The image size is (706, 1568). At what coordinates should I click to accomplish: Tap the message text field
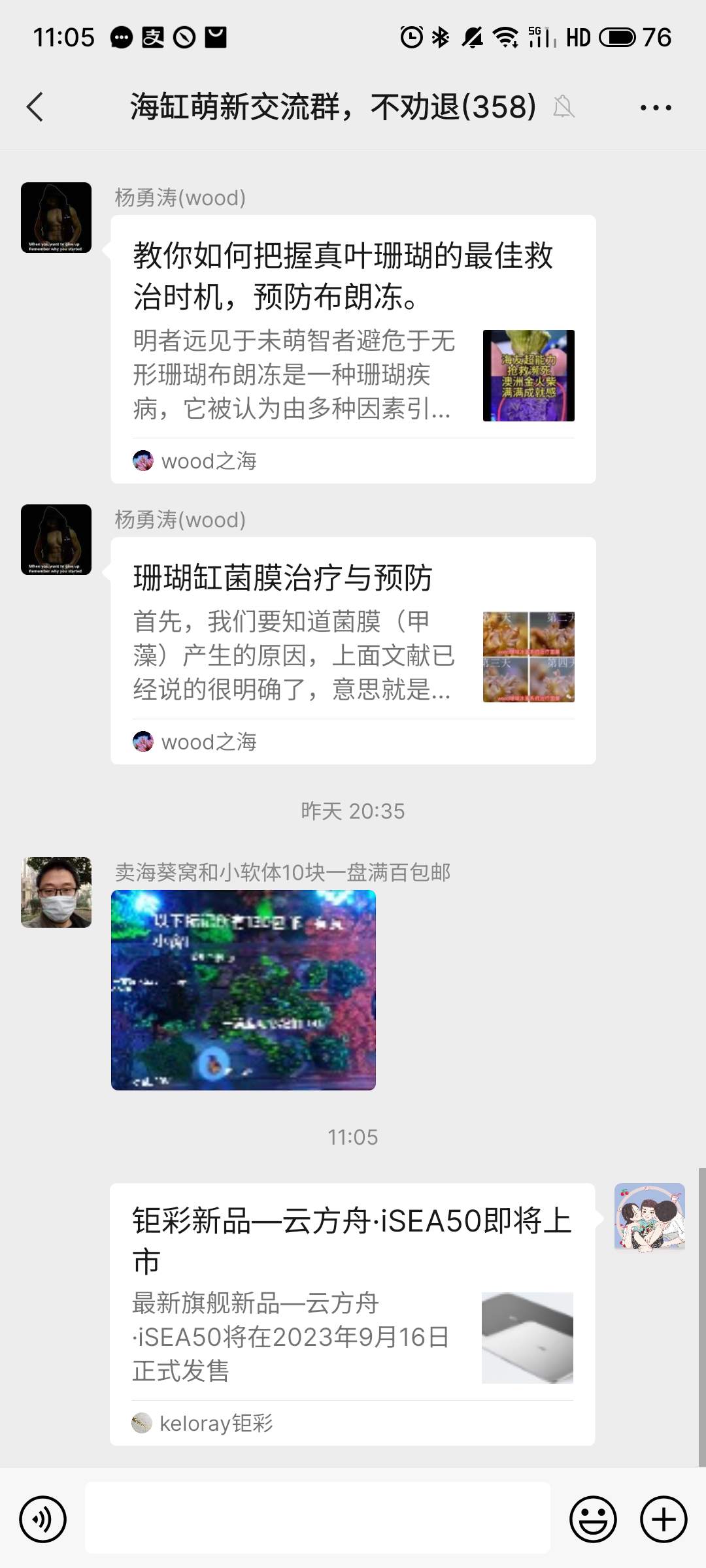tap(318, 1518)
